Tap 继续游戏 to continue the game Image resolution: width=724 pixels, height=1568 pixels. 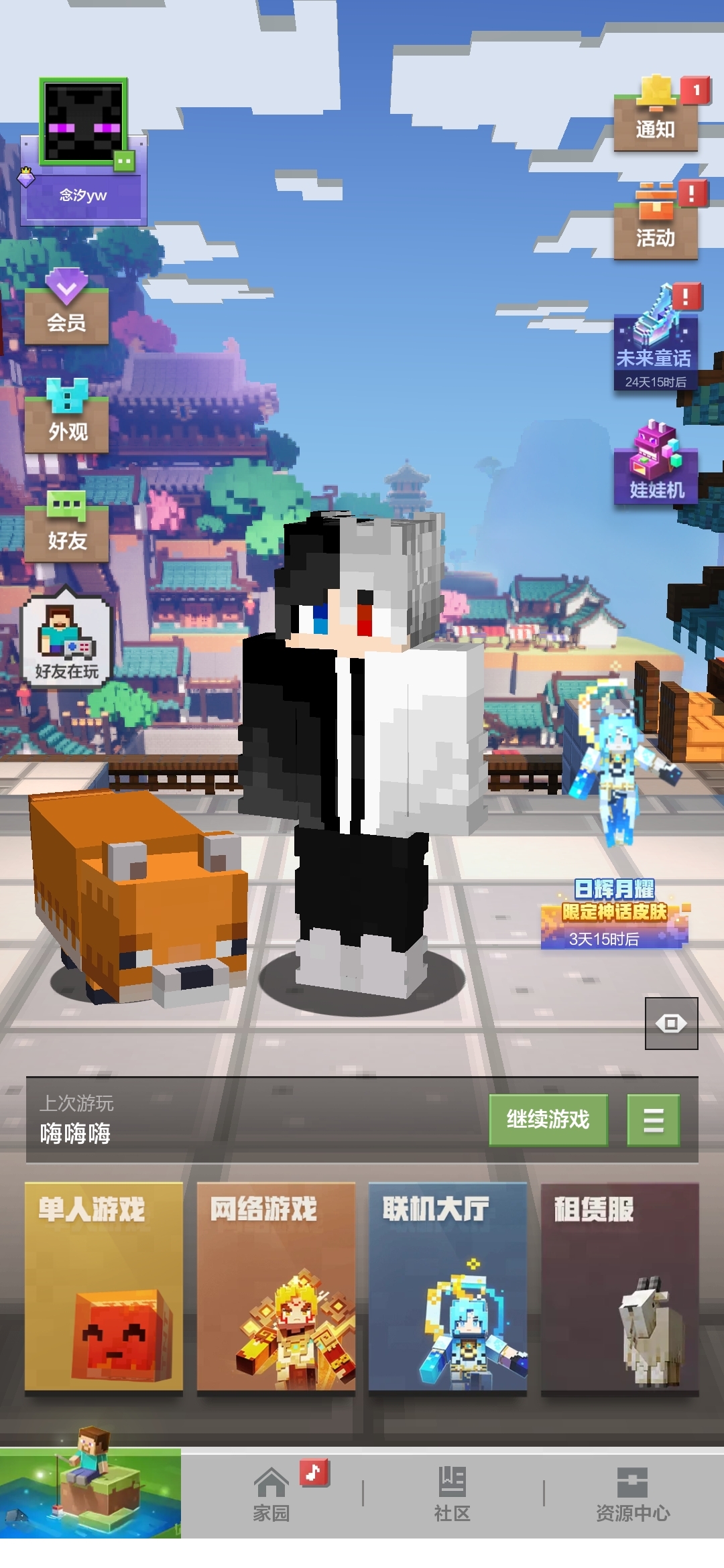[548, 1120]
